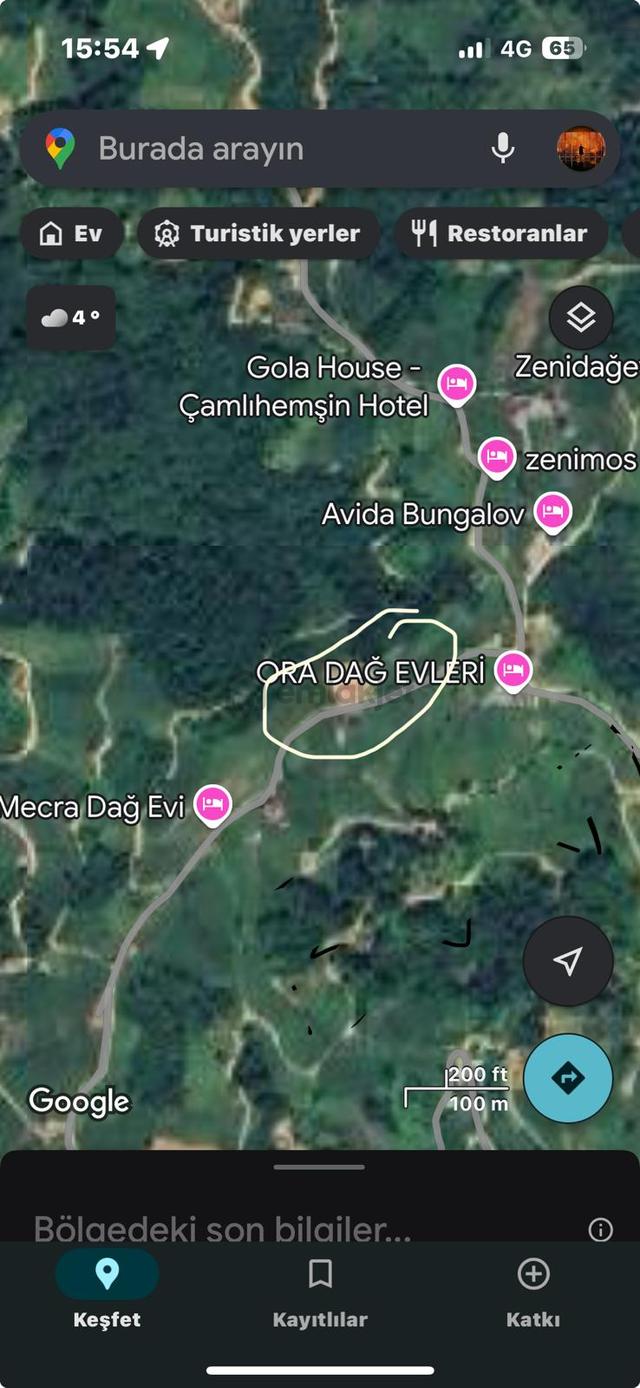The image size is (640, 1388).
Task: Select the Gola House Çamlıhemşin Hotel pin
Action: click(x=457, y=383)
